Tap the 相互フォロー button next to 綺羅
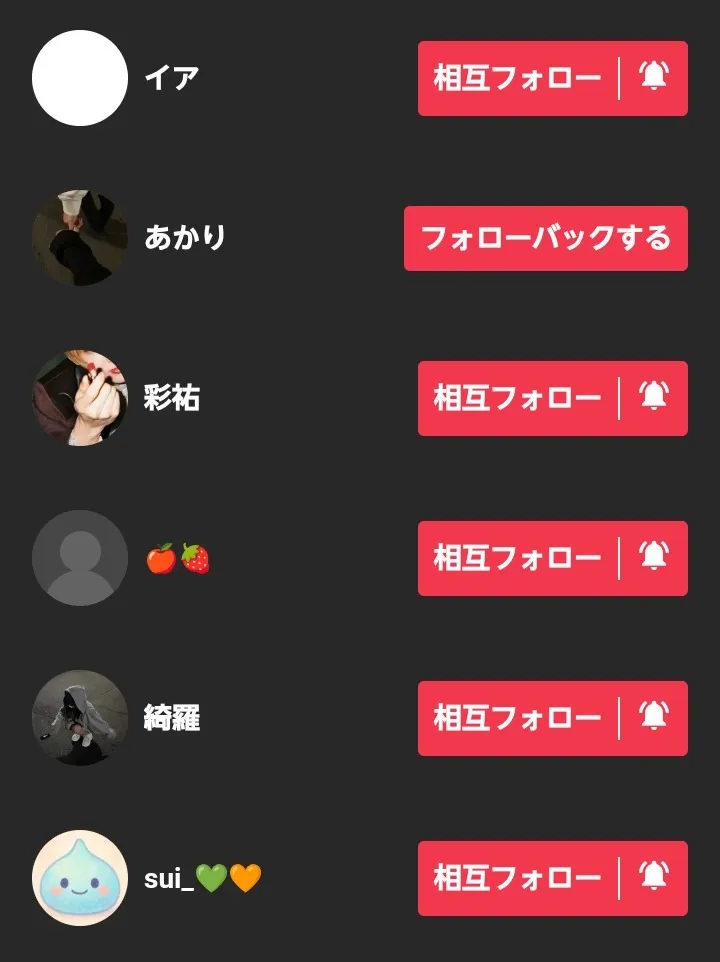This screenshot has width=720, height=962. pos(517,718)
